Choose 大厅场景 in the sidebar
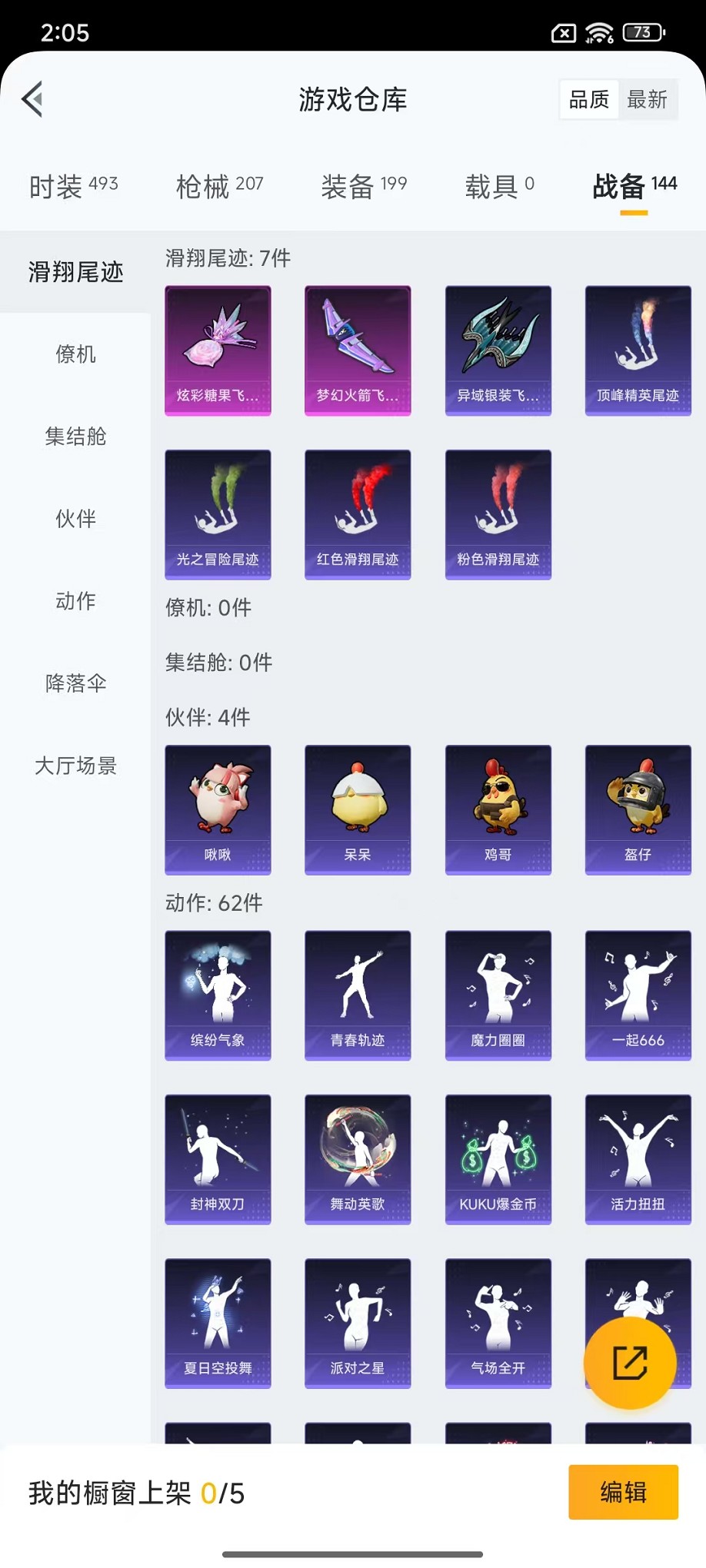Image resolution: width=706 pixels, height=1568 pixels. (x=75, y=766)
